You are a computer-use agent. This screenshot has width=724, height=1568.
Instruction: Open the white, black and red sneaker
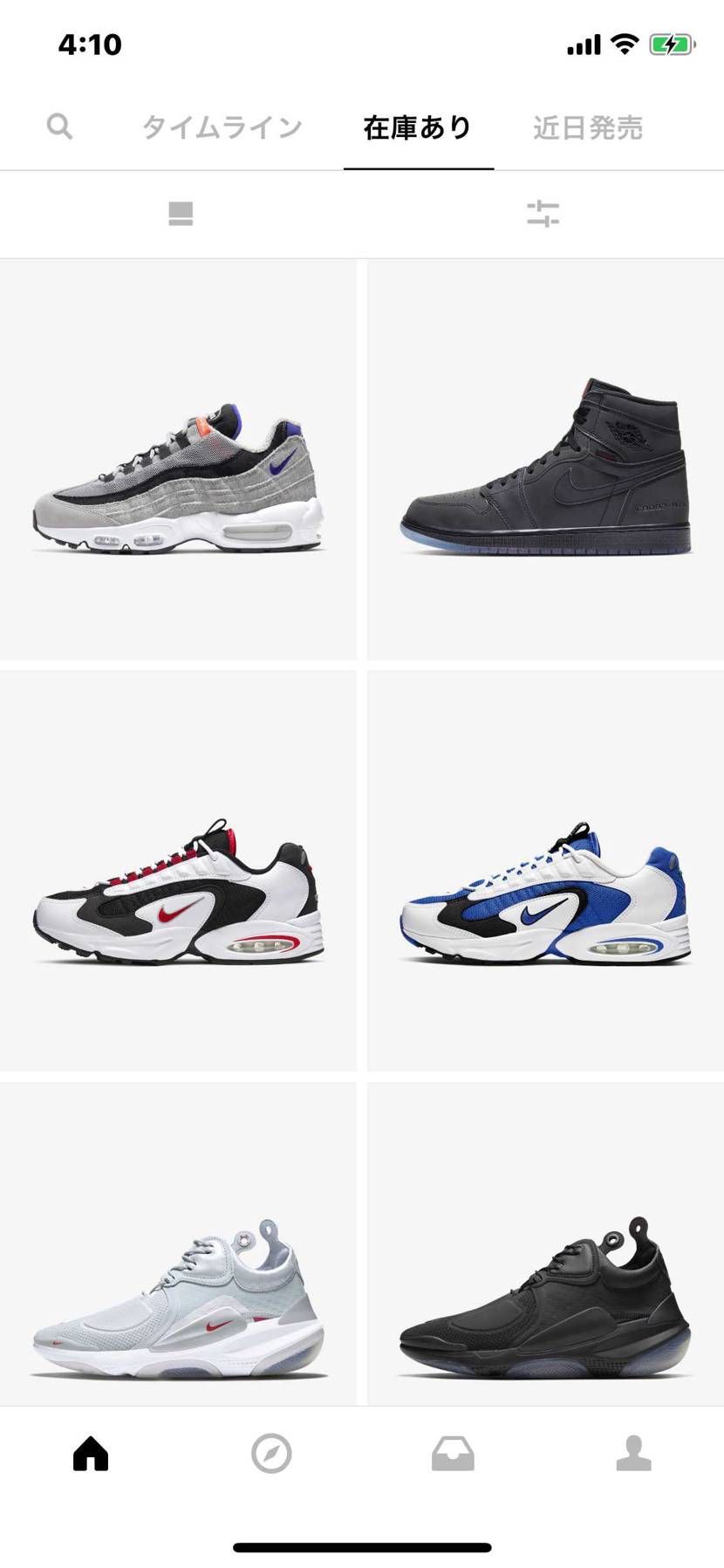pos(178,871)
